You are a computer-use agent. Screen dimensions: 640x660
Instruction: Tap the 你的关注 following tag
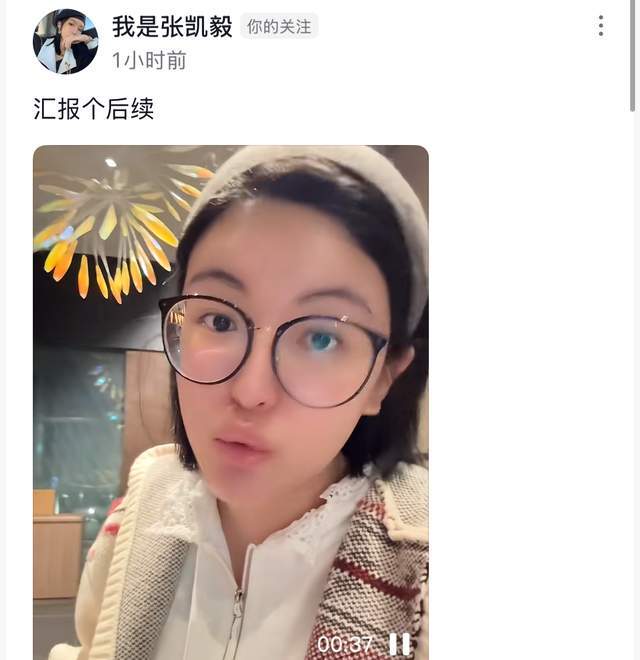pos(279,27)
